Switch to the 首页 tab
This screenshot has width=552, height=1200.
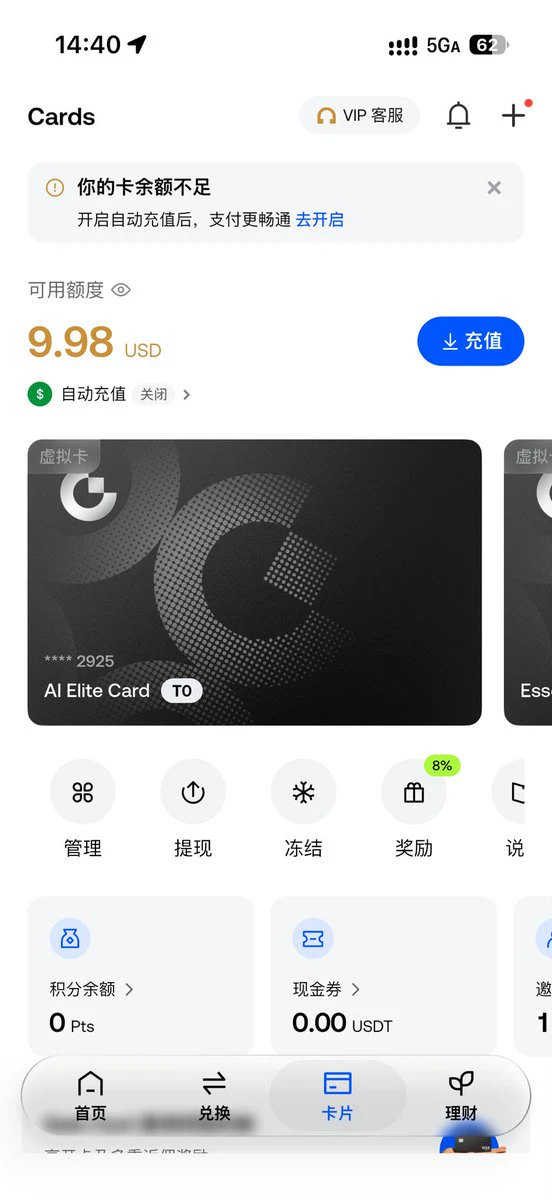click(90, 1096)
